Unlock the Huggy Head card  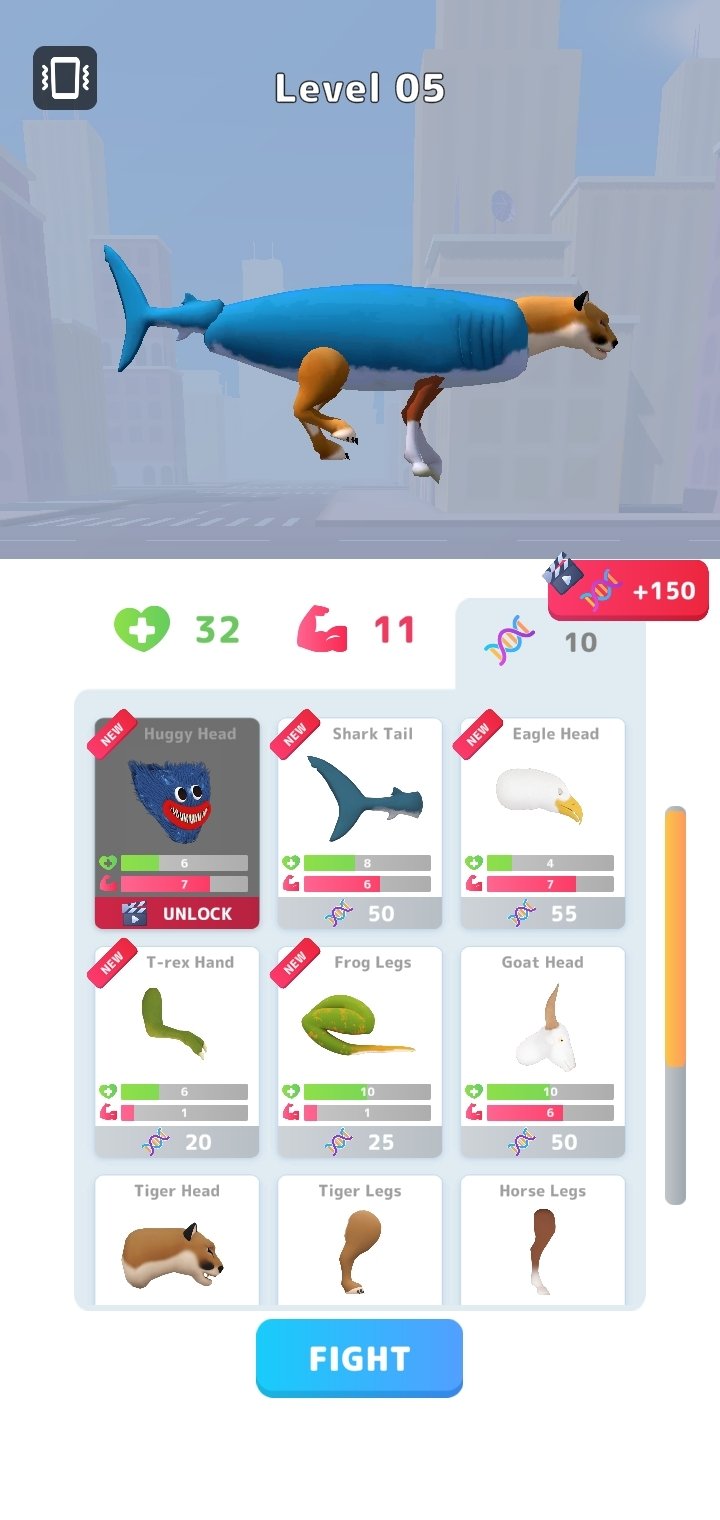177,913
